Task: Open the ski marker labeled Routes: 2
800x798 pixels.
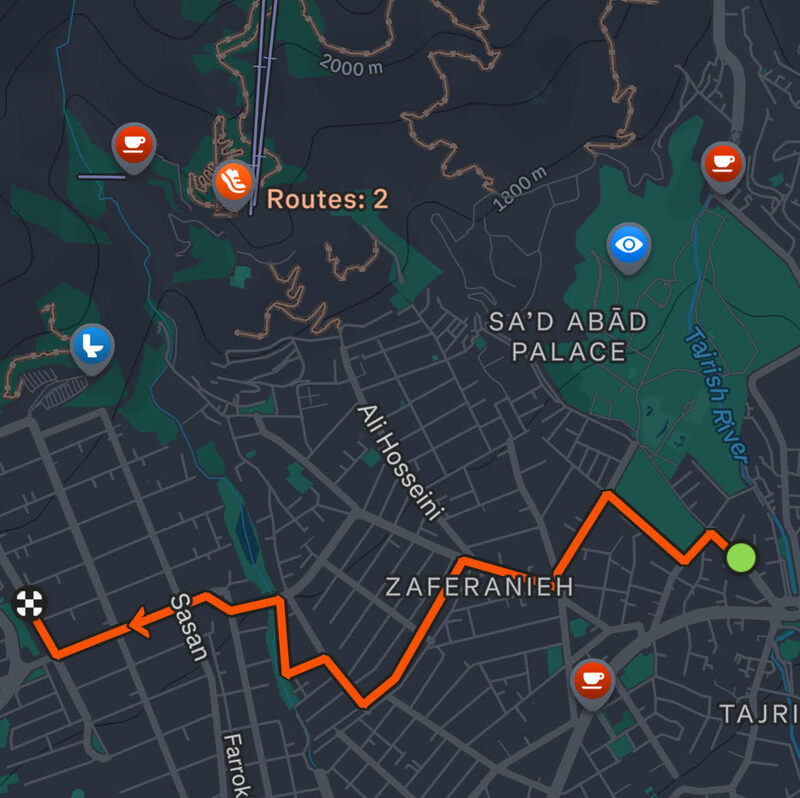Action: click(x=233, y=181)
